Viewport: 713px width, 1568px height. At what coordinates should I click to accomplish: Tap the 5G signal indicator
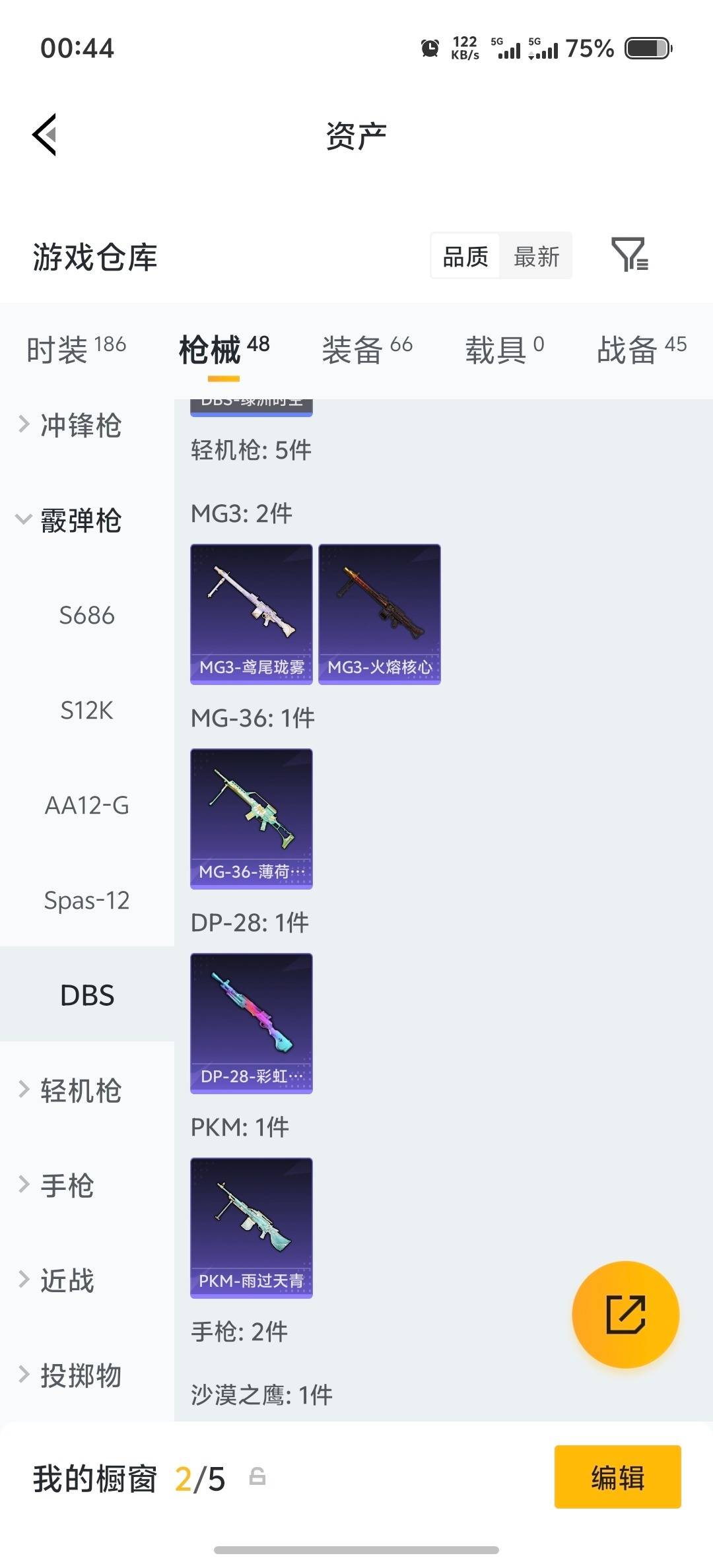[x=508, y=48]
